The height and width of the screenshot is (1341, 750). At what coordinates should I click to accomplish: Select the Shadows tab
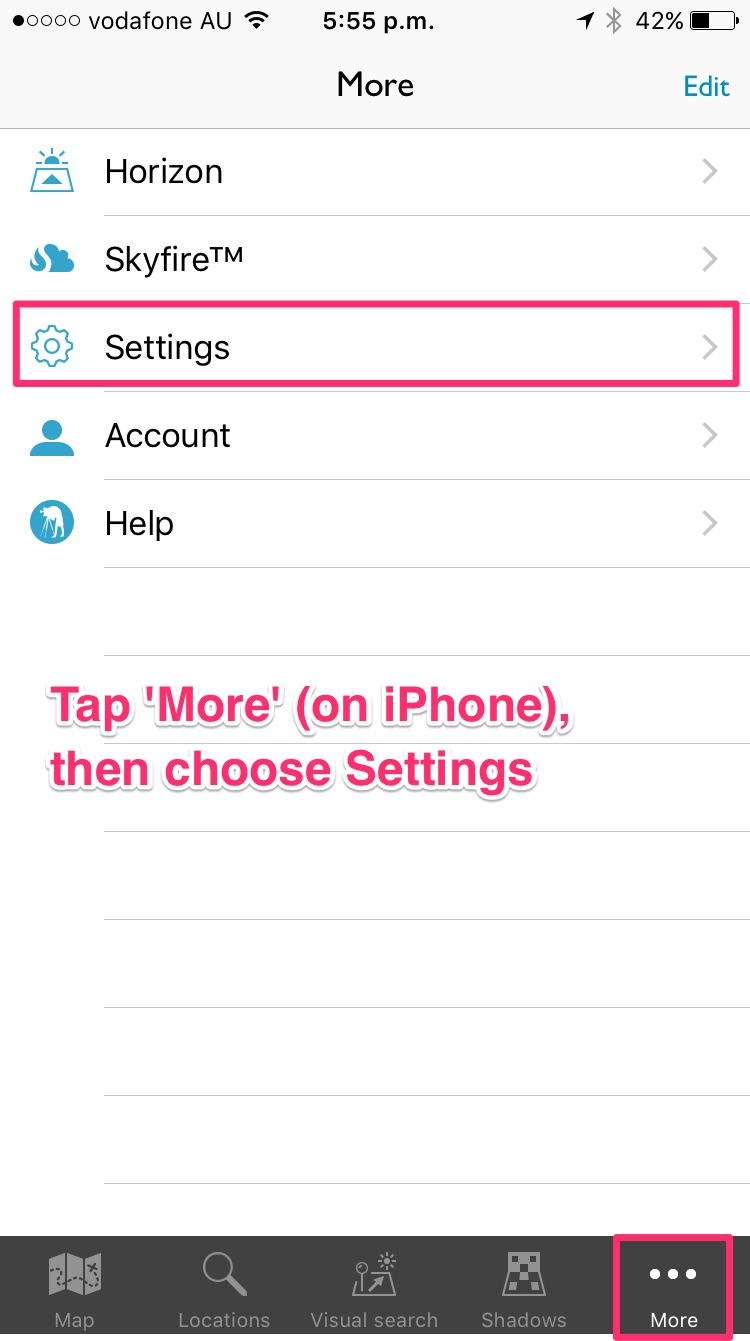(x=524, y=1290)
